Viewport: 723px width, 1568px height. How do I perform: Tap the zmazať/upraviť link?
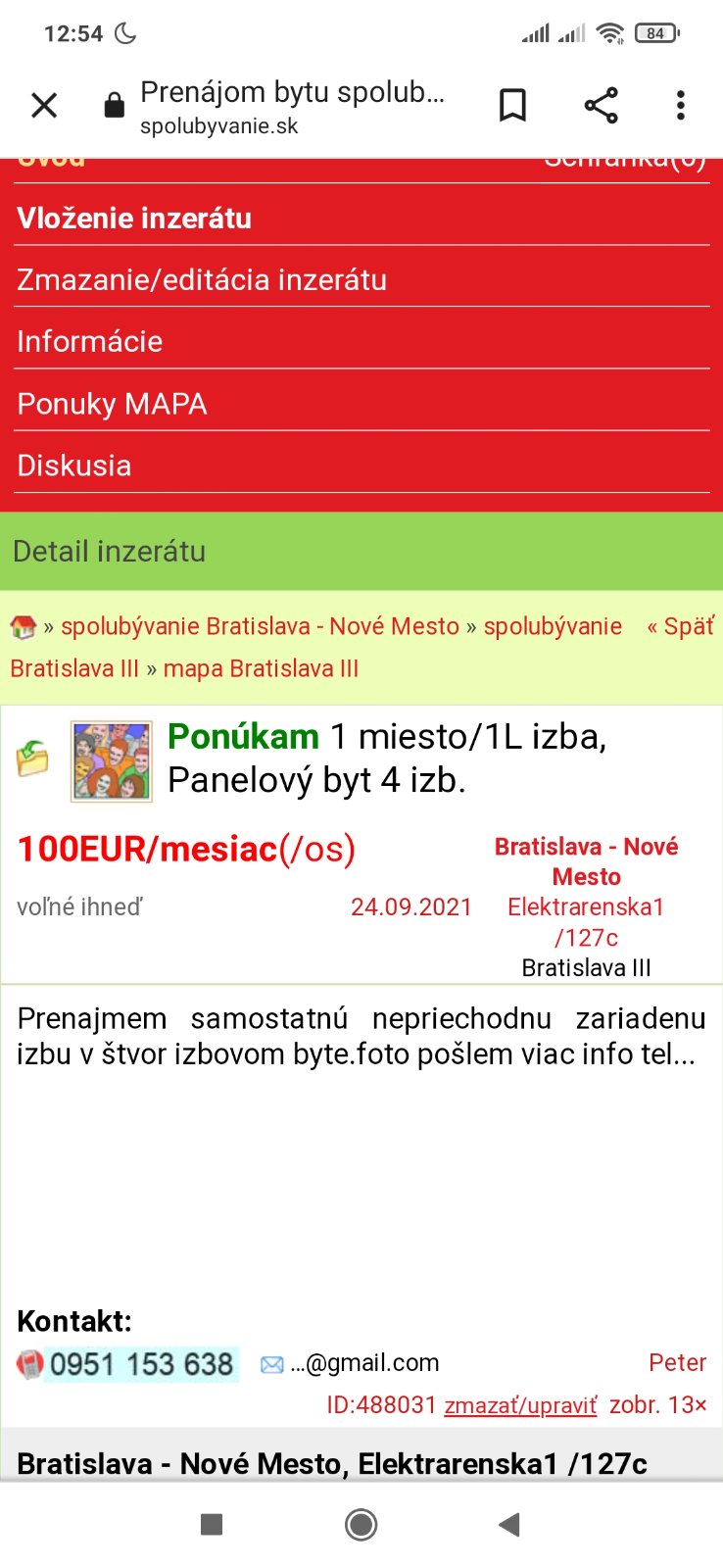520,1405
